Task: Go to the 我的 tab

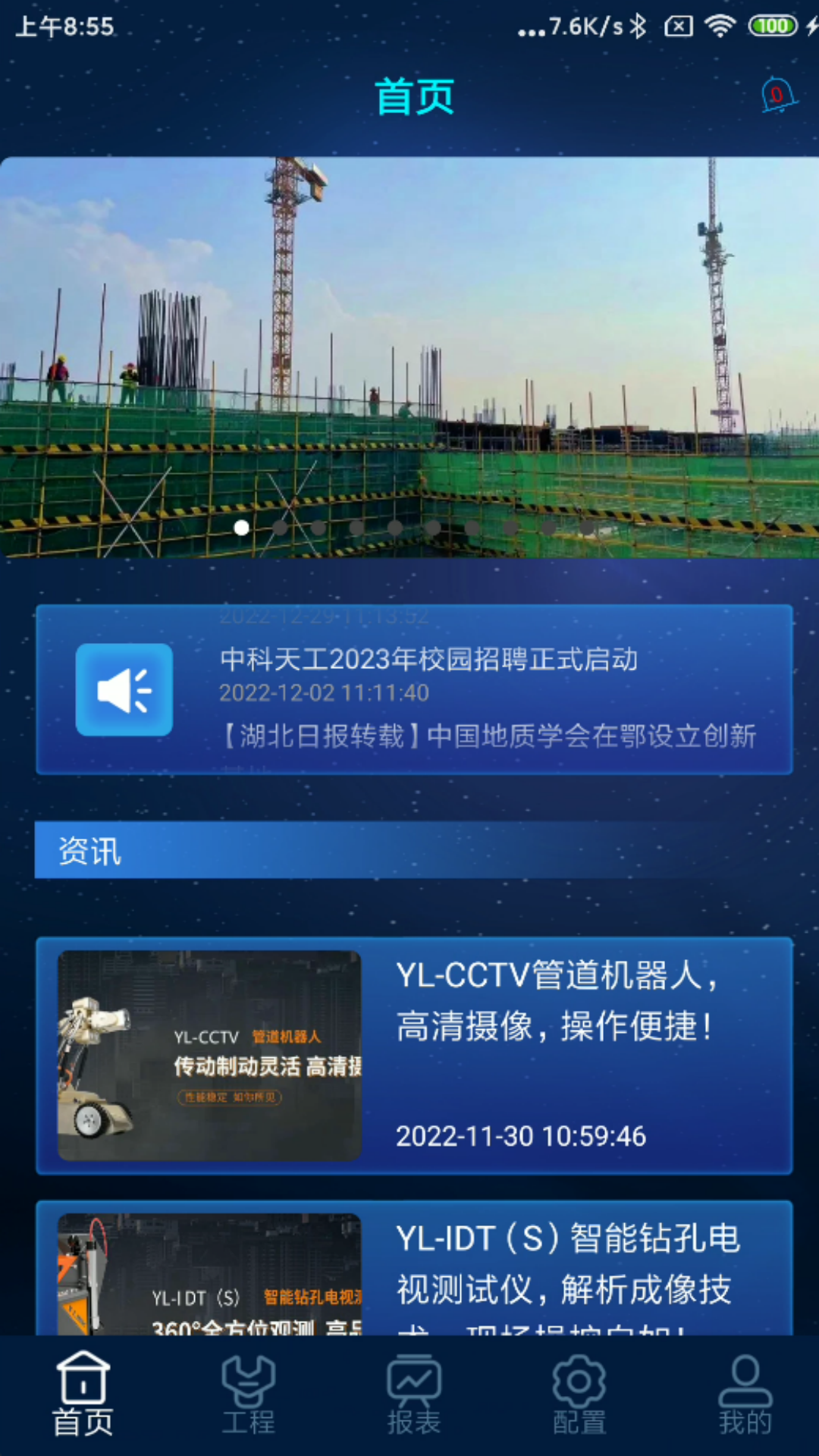Action: (745, 1395)
